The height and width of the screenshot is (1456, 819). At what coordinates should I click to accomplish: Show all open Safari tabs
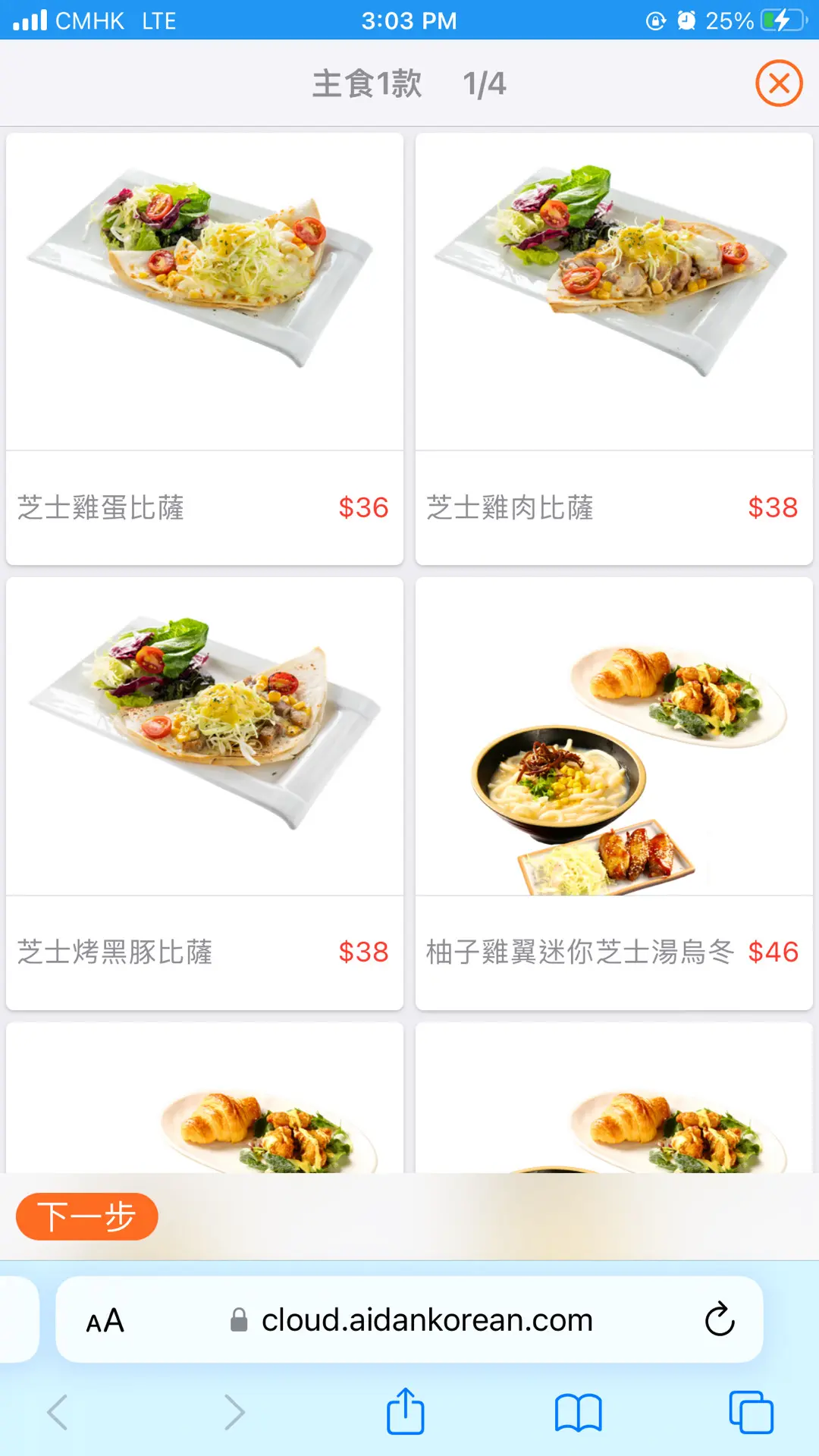tap(750, 1412)
